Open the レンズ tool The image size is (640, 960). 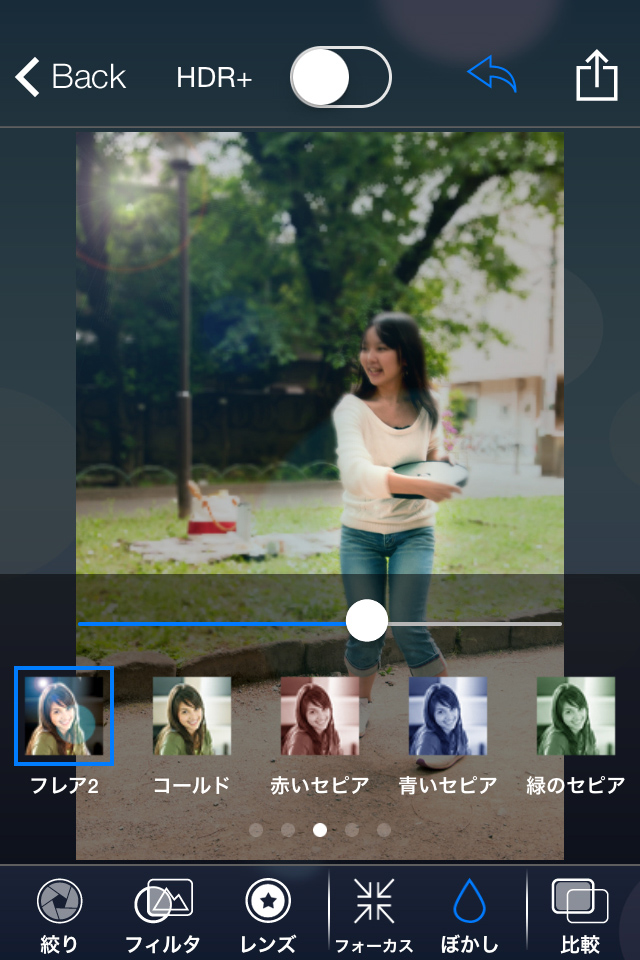[x=268, y=914]
